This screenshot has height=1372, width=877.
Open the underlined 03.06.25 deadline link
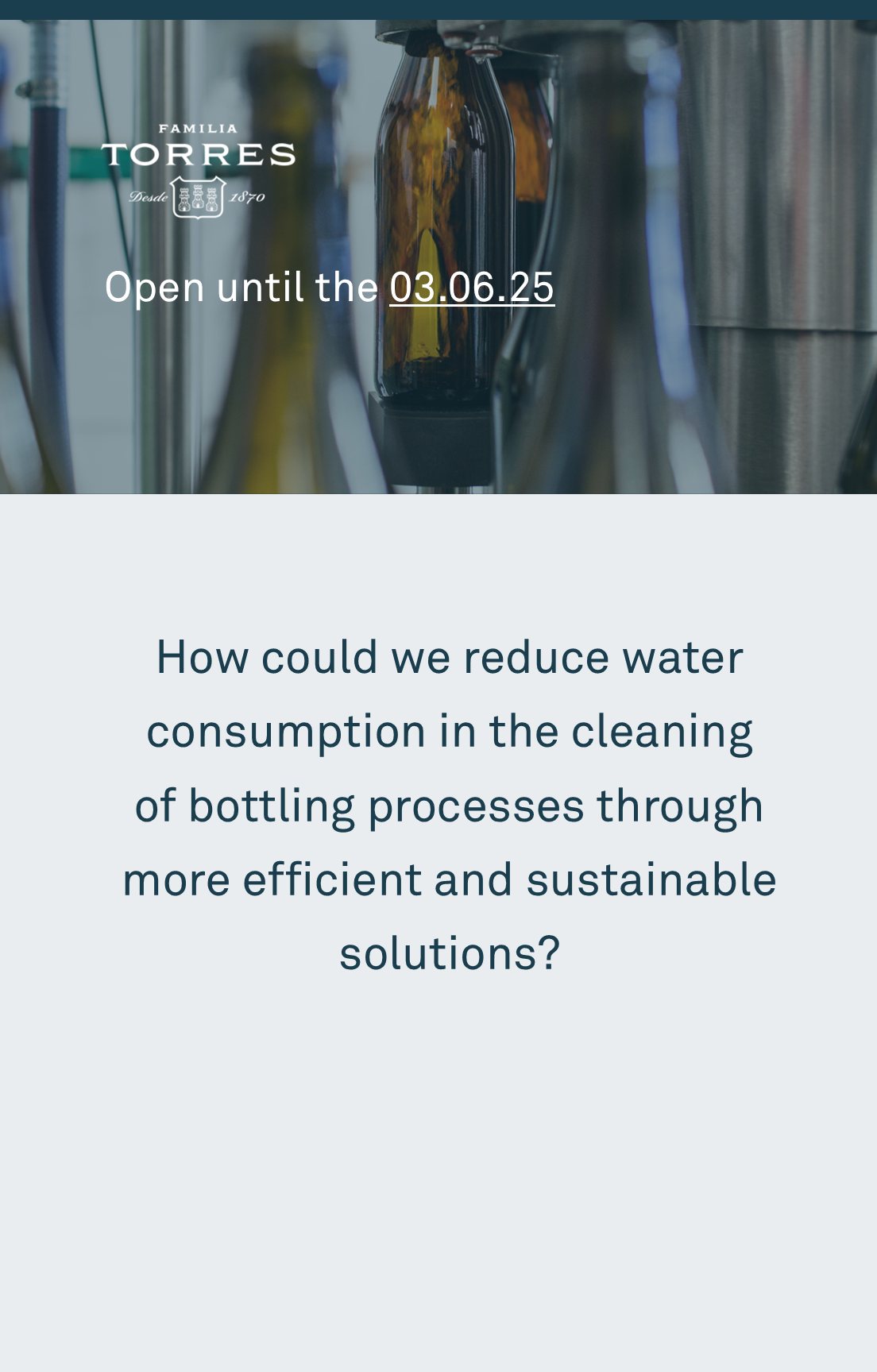(x=472, y=288)
